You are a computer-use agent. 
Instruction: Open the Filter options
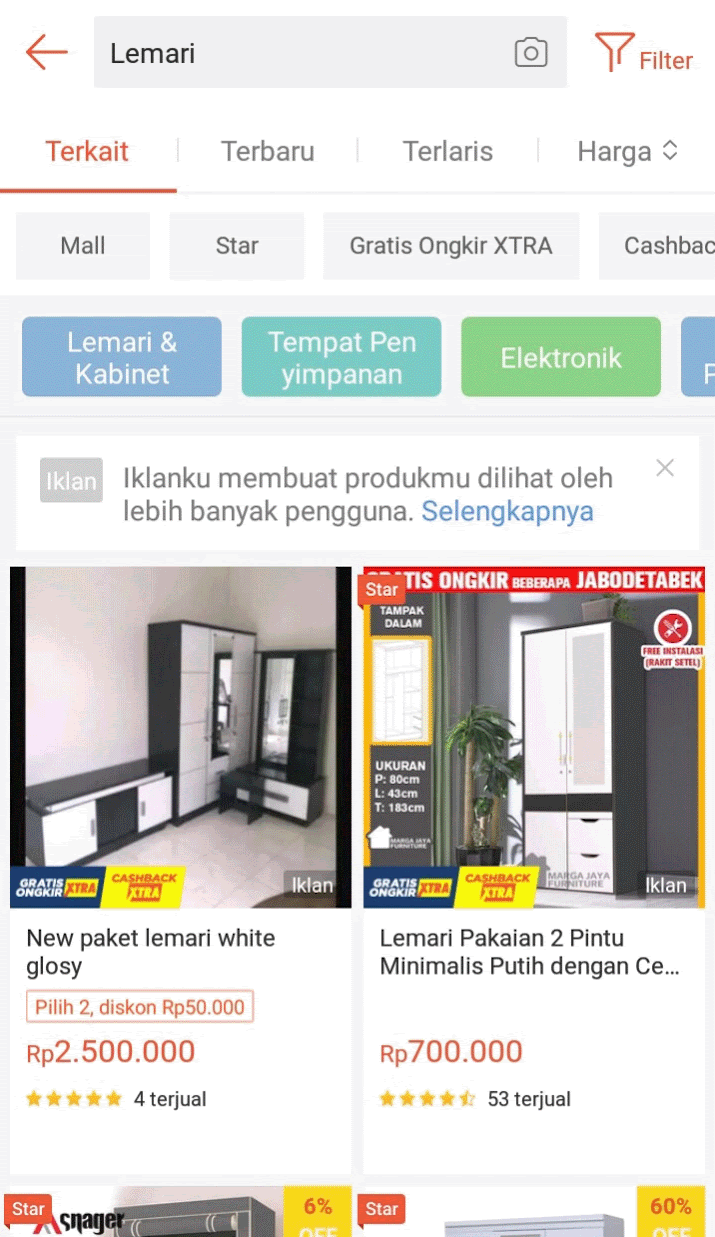pos(644,54)
